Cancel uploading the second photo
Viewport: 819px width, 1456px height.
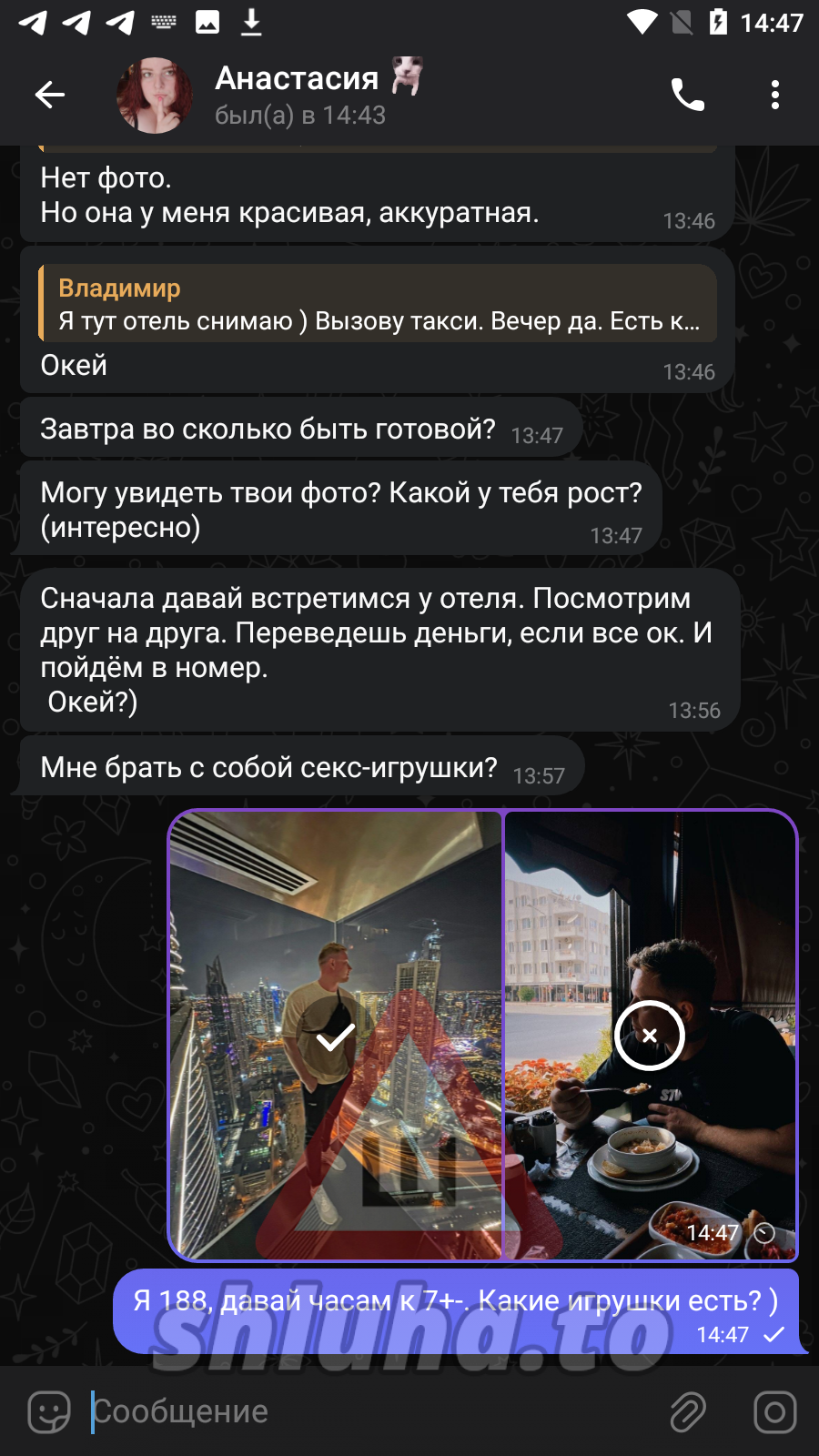[650, 1036]
